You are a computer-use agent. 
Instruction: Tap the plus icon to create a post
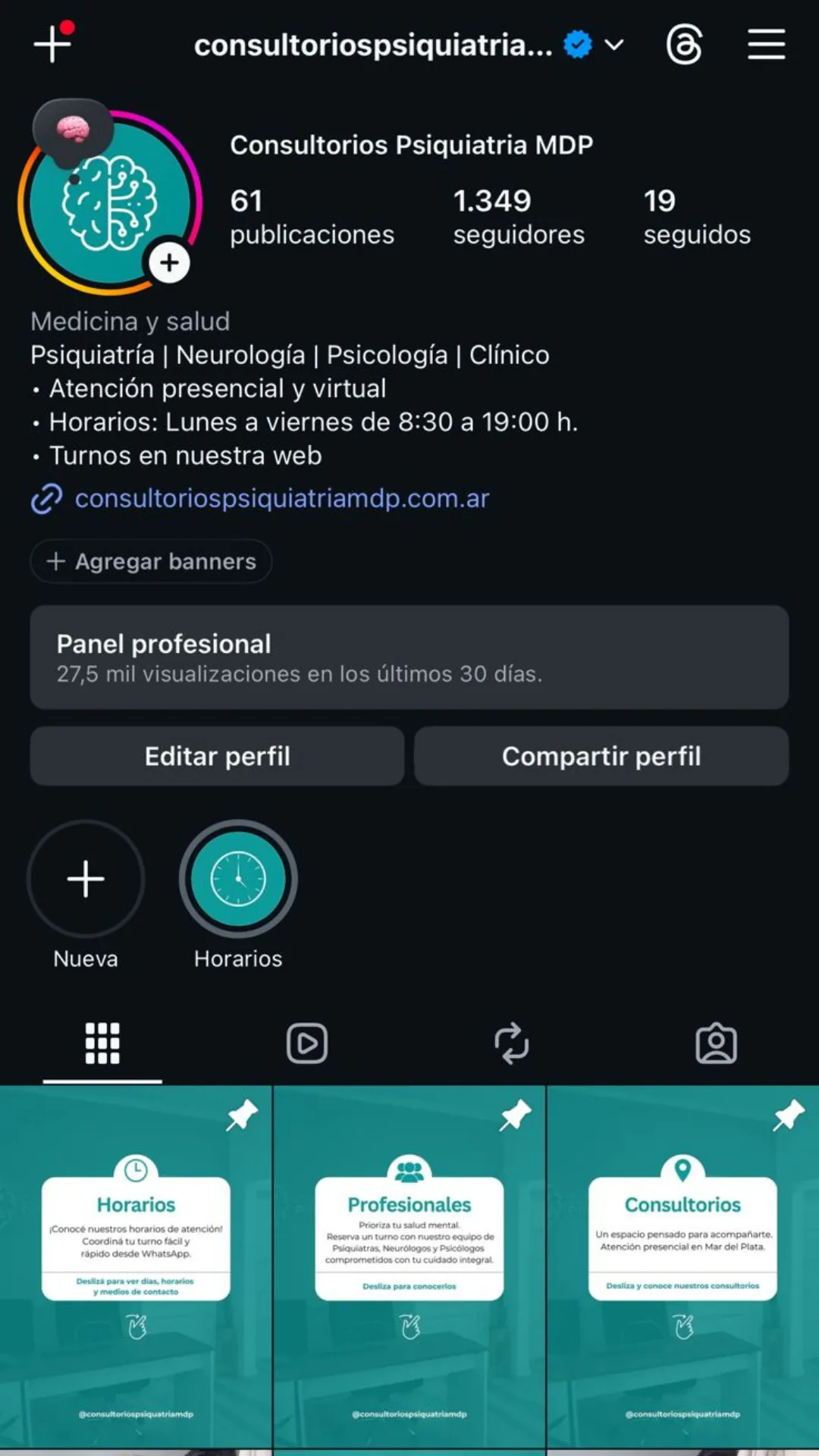(x=52, y=44)
